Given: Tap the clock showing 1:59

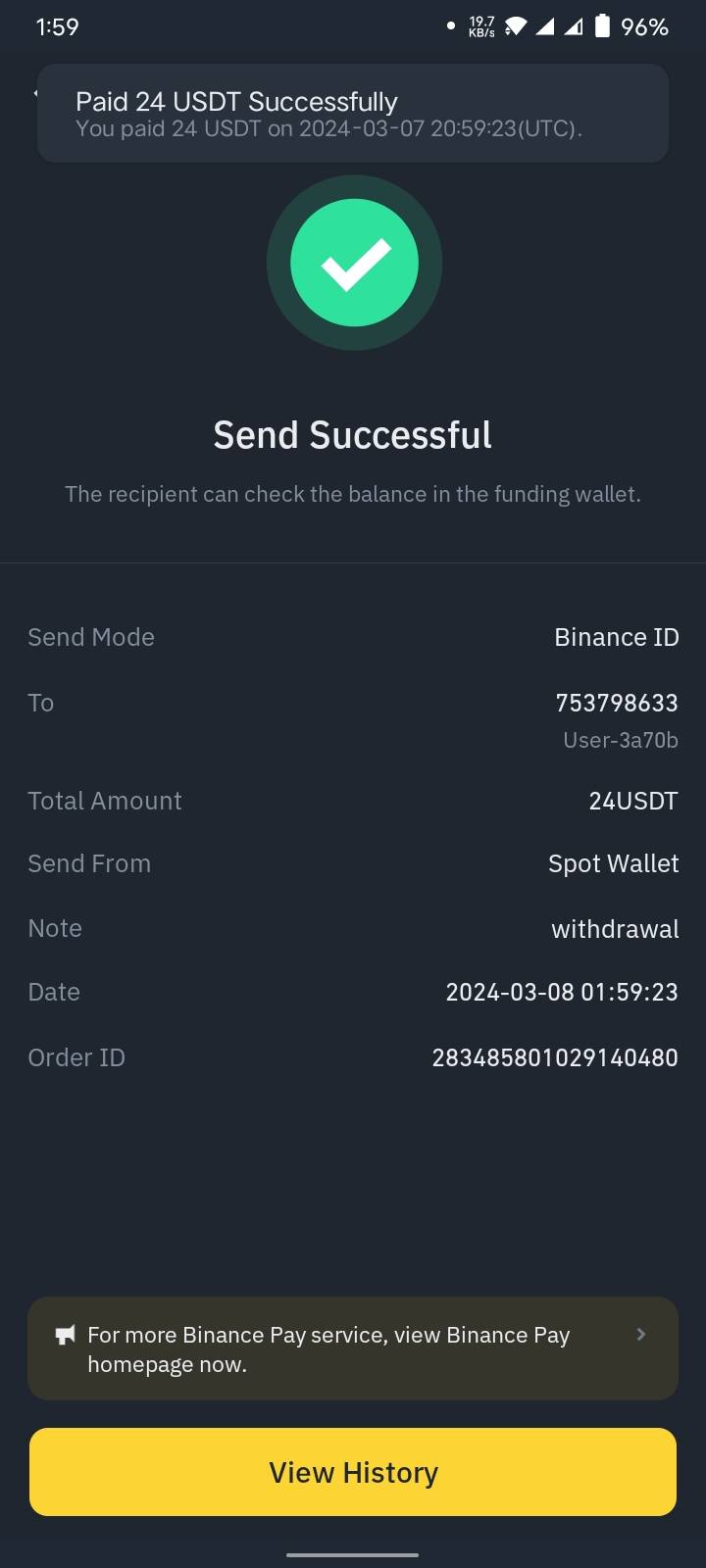Looking at the screenshot, I should coord(57,26).
